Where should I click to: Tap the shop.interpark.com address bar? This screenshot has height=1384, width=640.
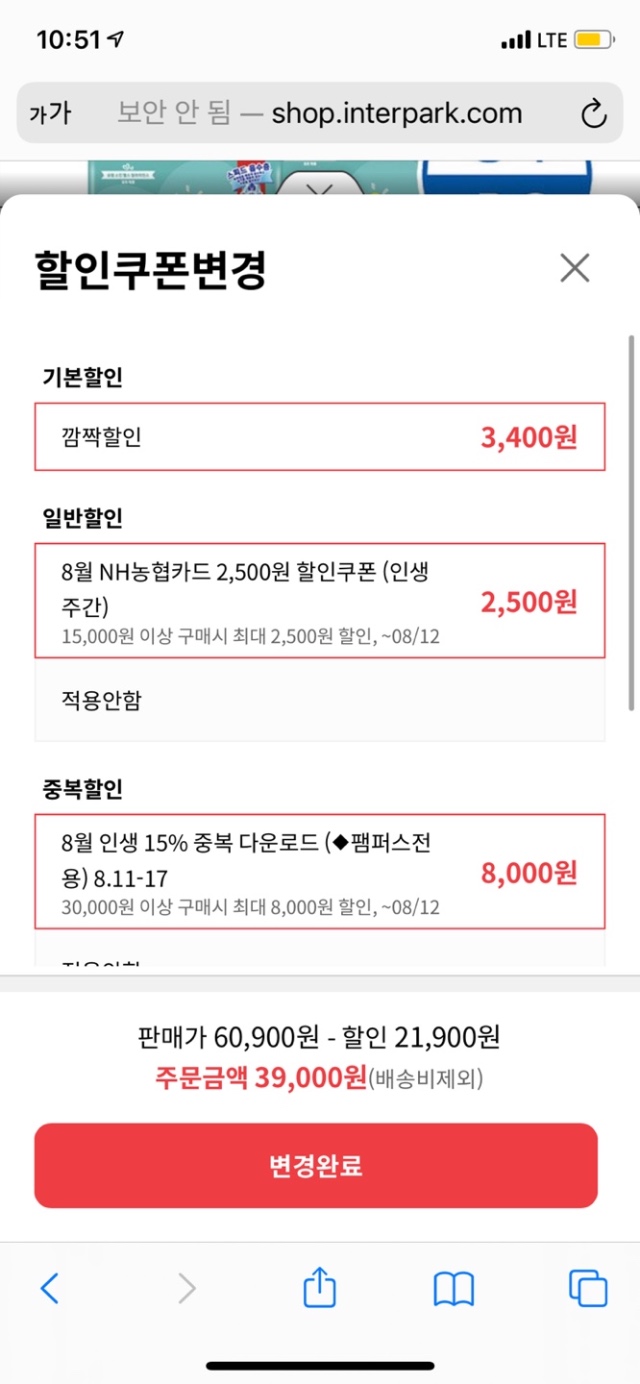320,114
